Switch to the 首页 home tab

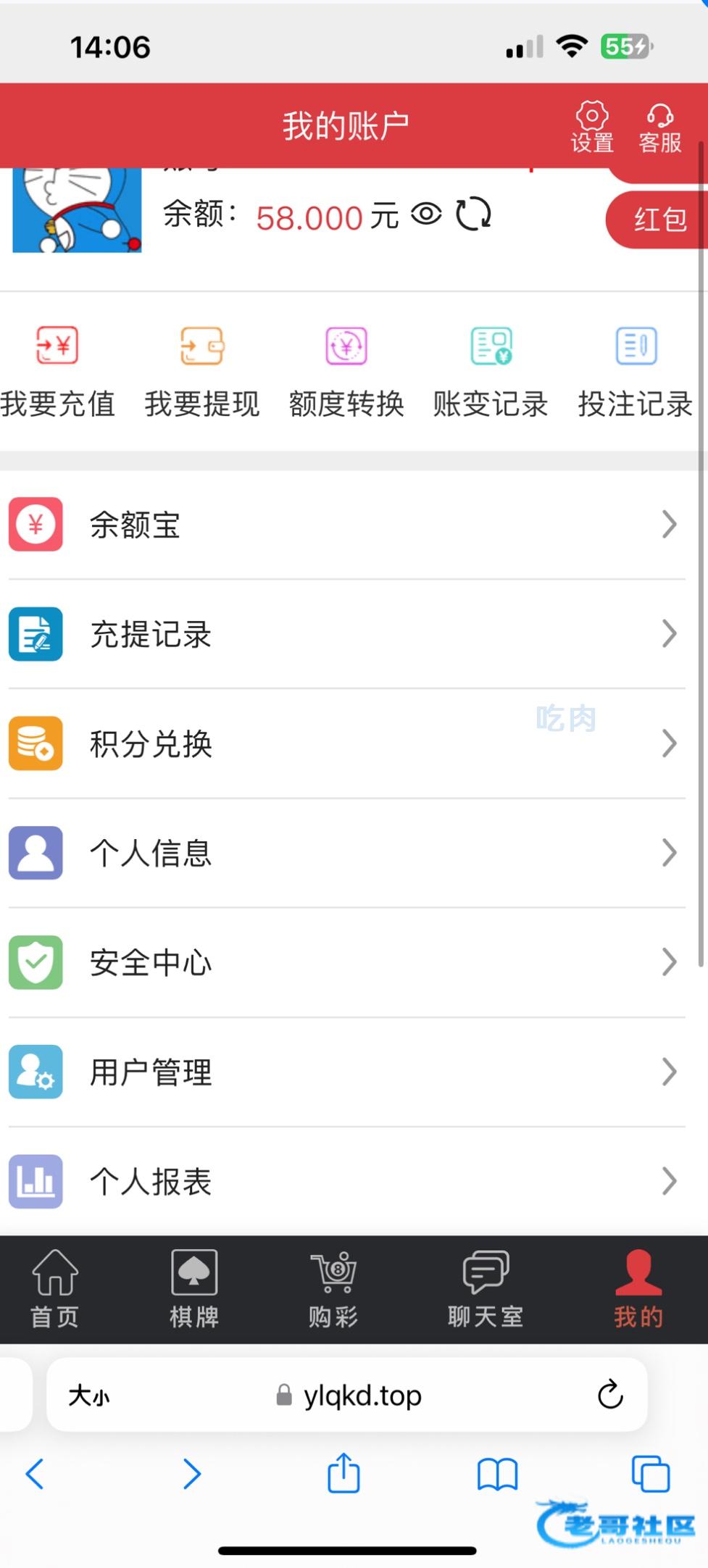55,1289
